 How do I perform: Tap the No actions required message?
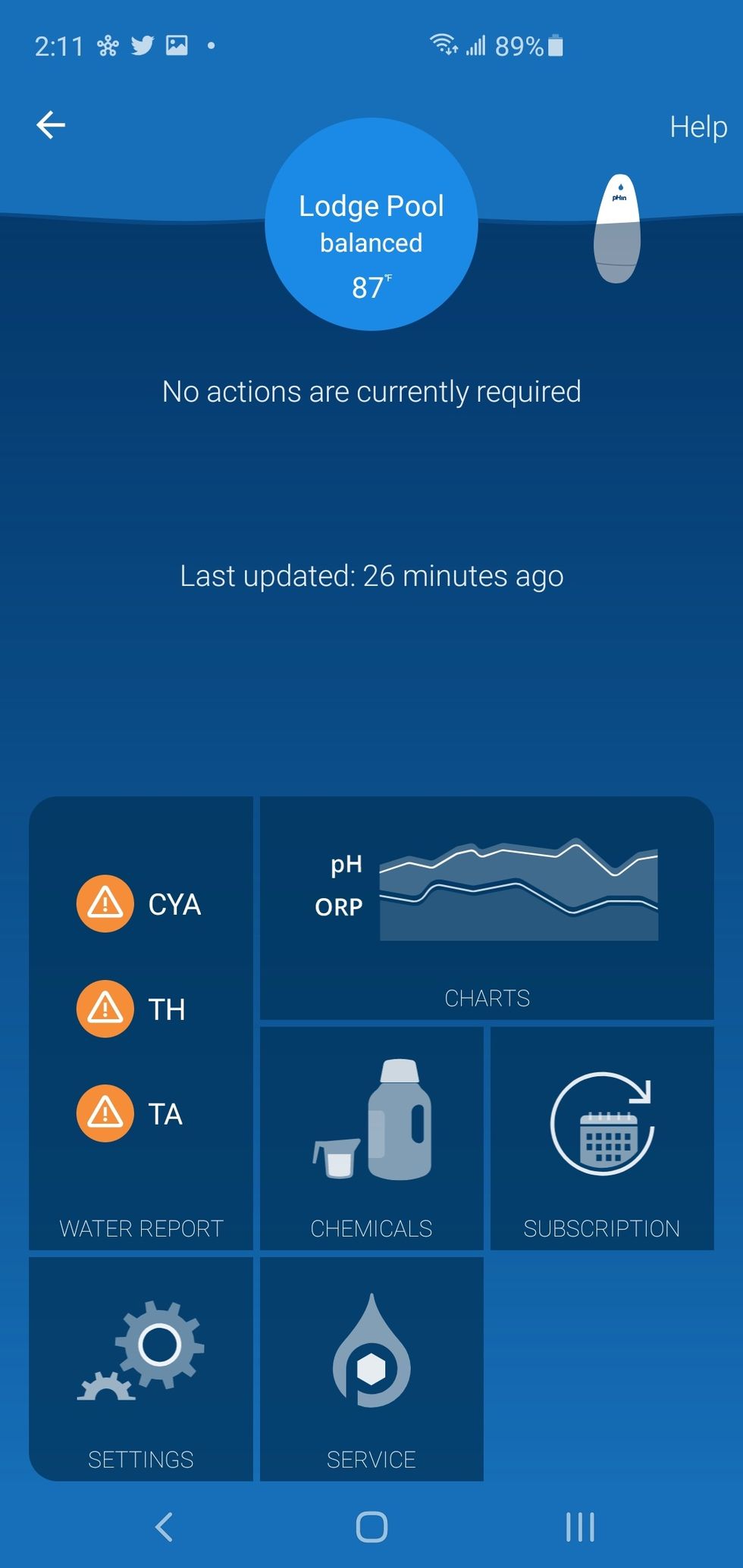[x=371, y=392]
